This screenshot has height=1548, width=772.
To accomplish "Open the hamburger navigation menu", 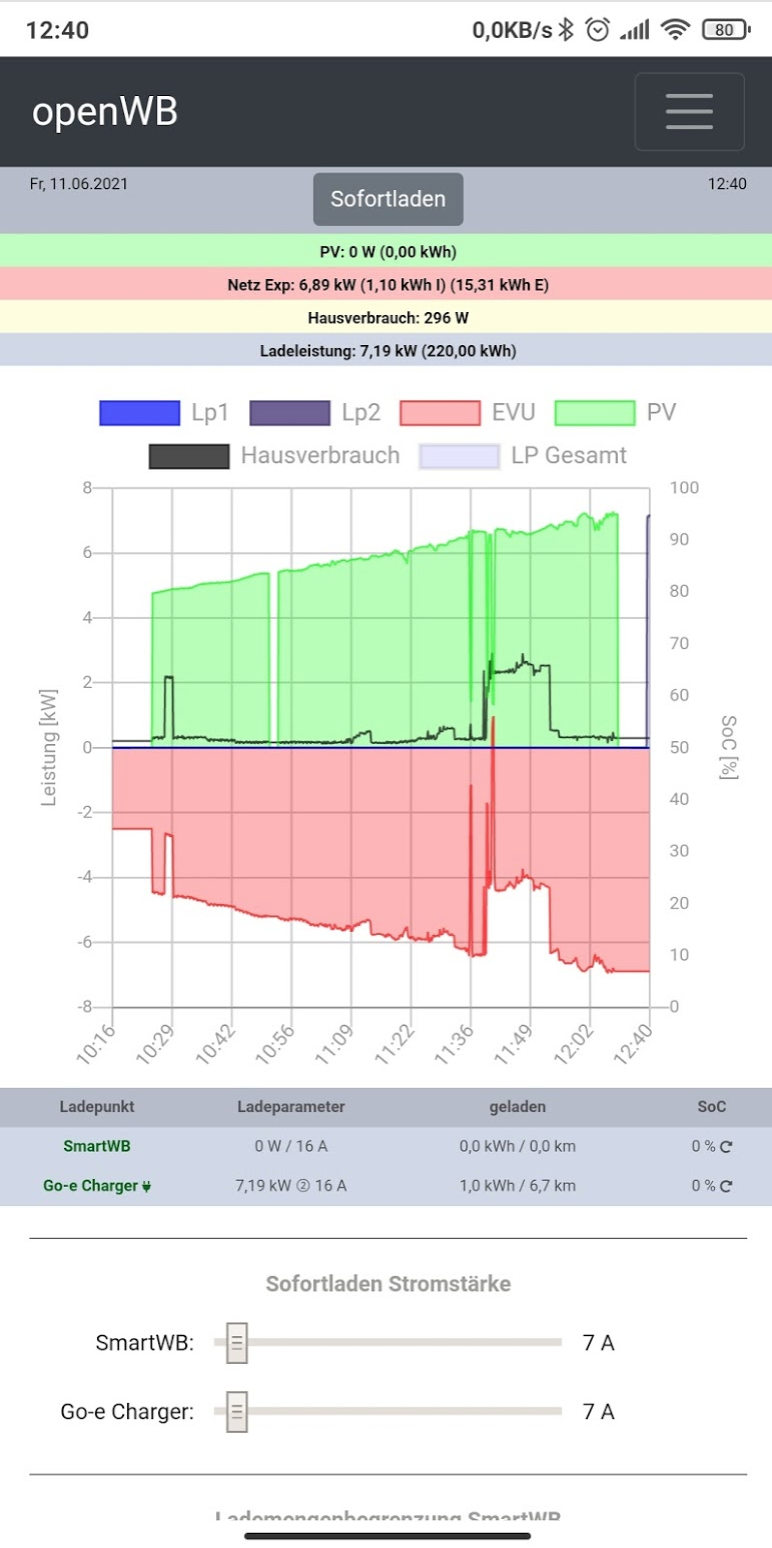I will pos(689,111).
